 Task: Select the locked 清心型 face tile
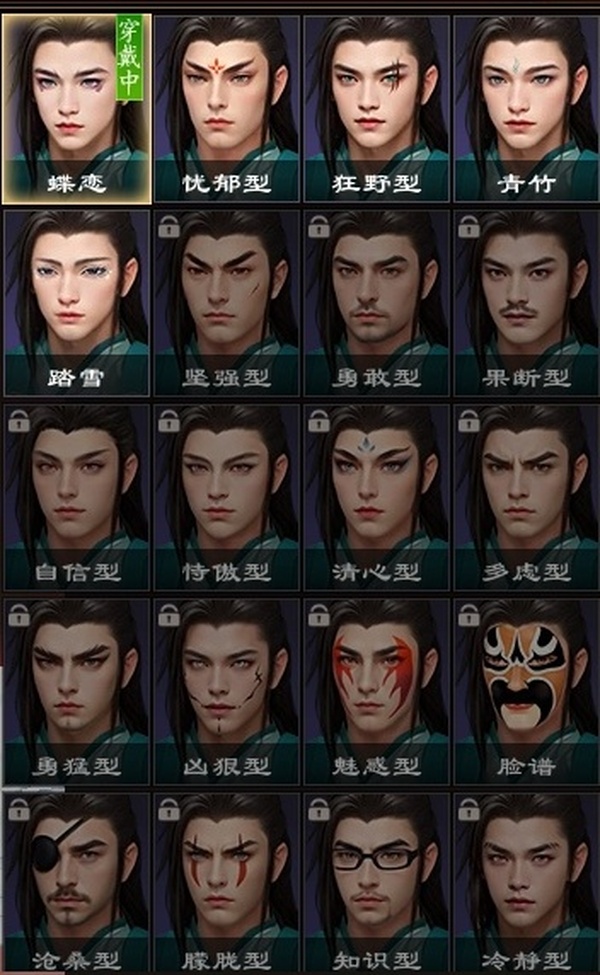[376, 495]
